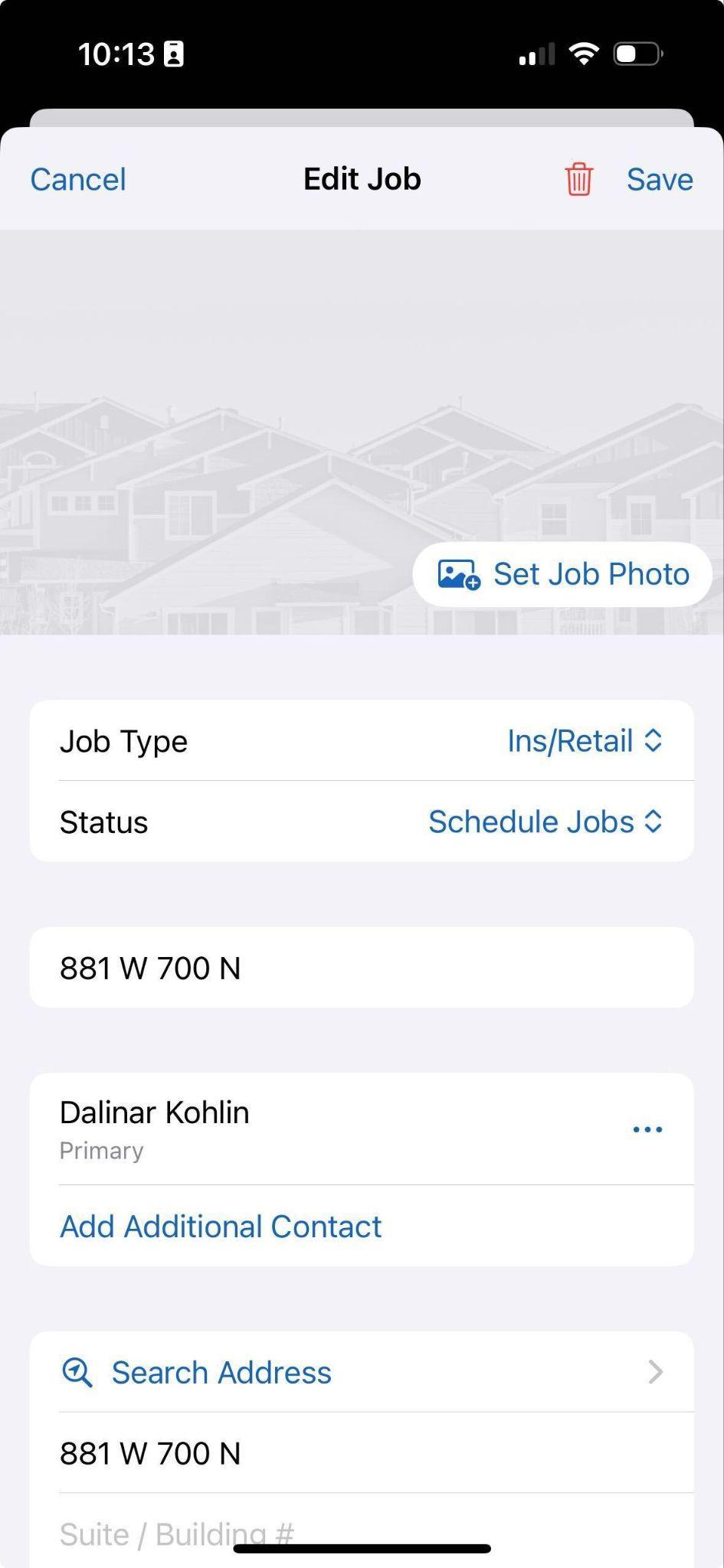Change the Status from Schedule Jobs
This screenshot has height=1568, width=724.
[544, 822]
